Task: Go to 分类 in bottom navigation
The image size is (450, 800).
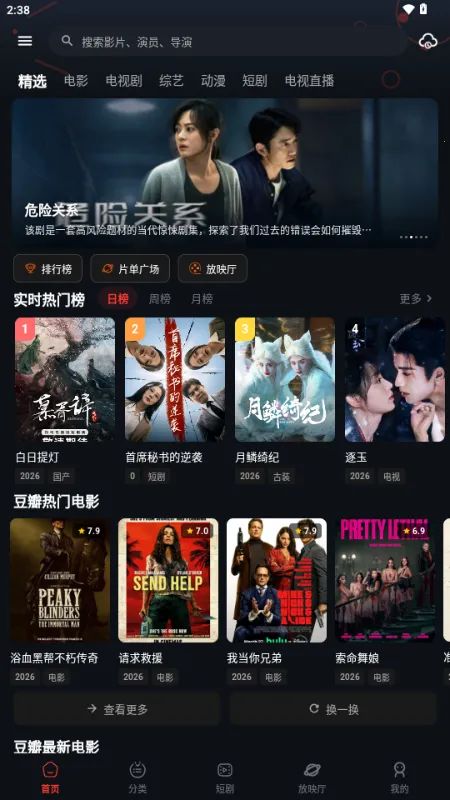Action: (x=137, y=778)
